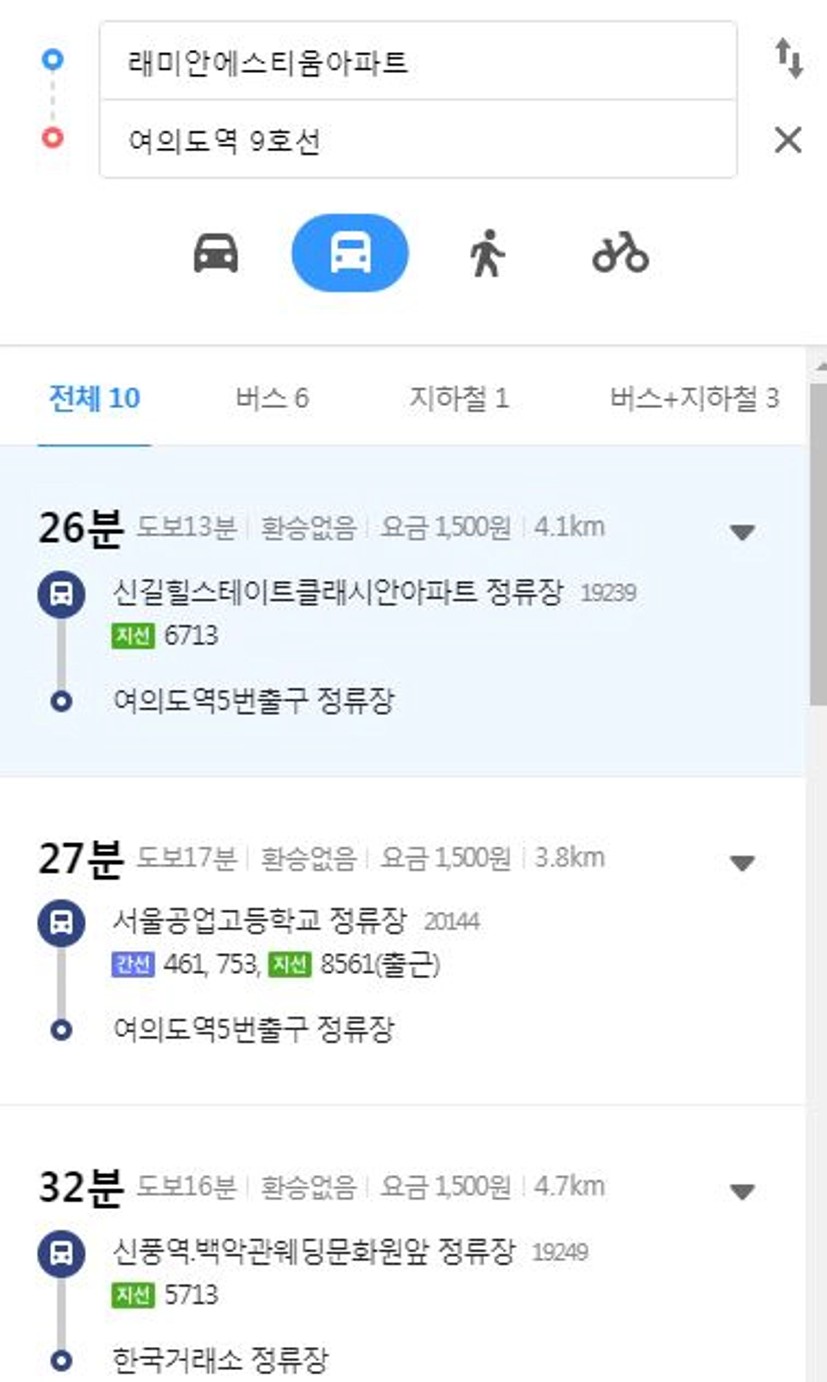
Task: Edit the origin field 래미안에스티움아파트
Action: pyautogui.click(x=418, y=62)
